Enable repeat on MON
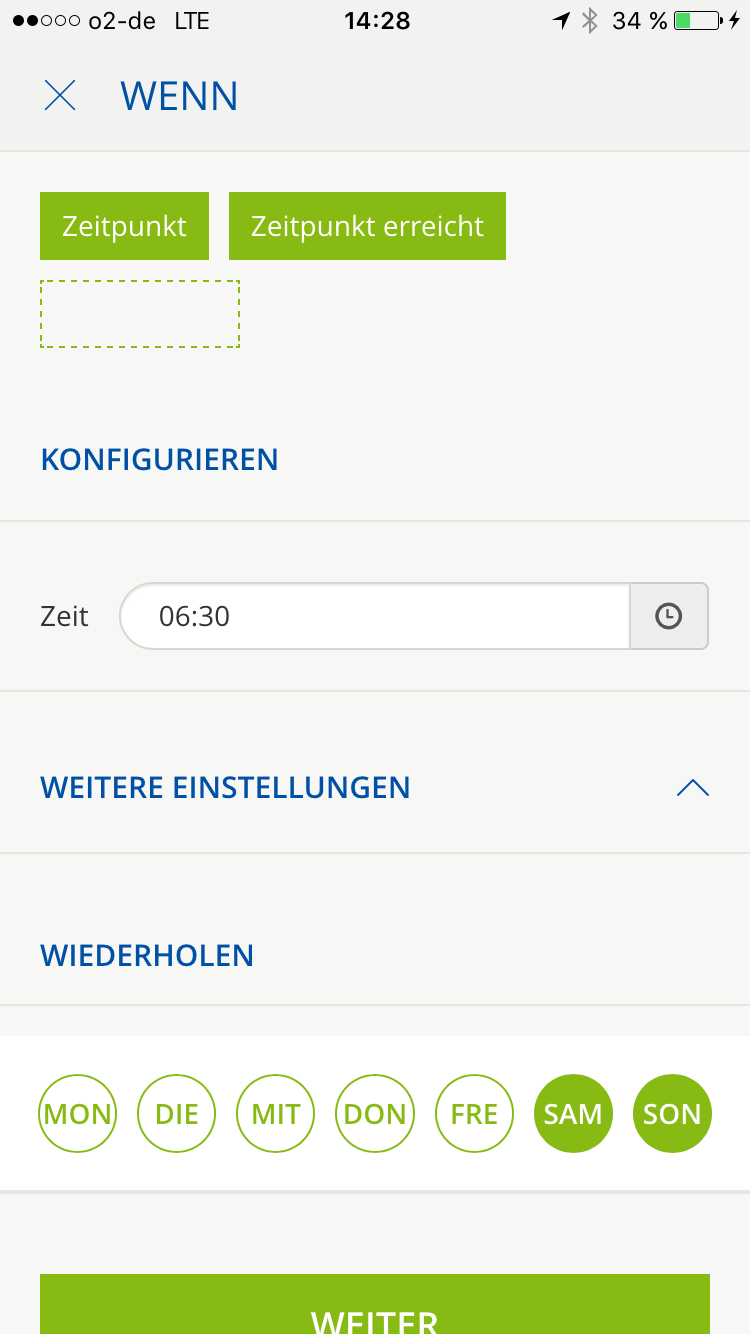This screenshot has height=1334, width=750. tap(77, 1113)
